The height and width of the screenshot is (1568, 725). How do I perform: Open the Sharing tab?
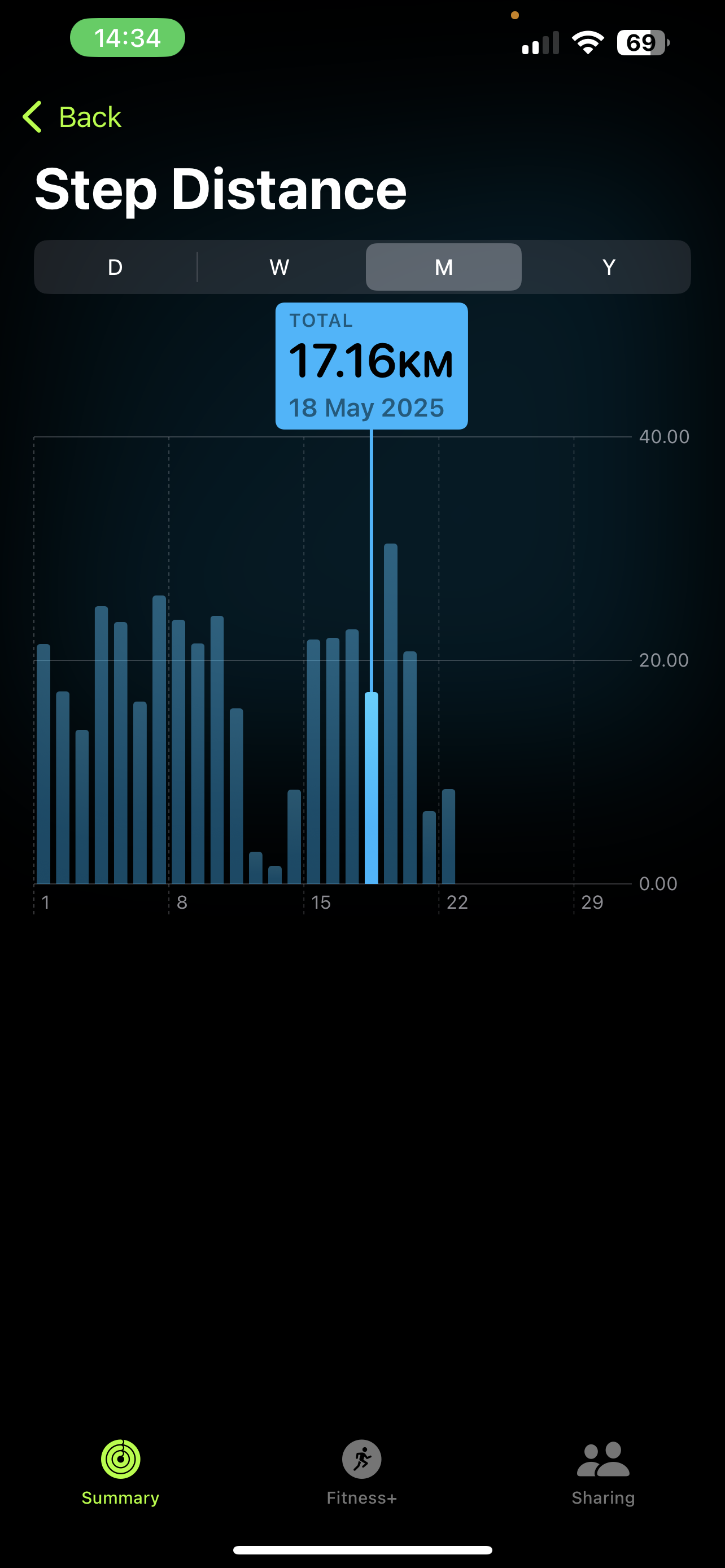pos(603,1473)
